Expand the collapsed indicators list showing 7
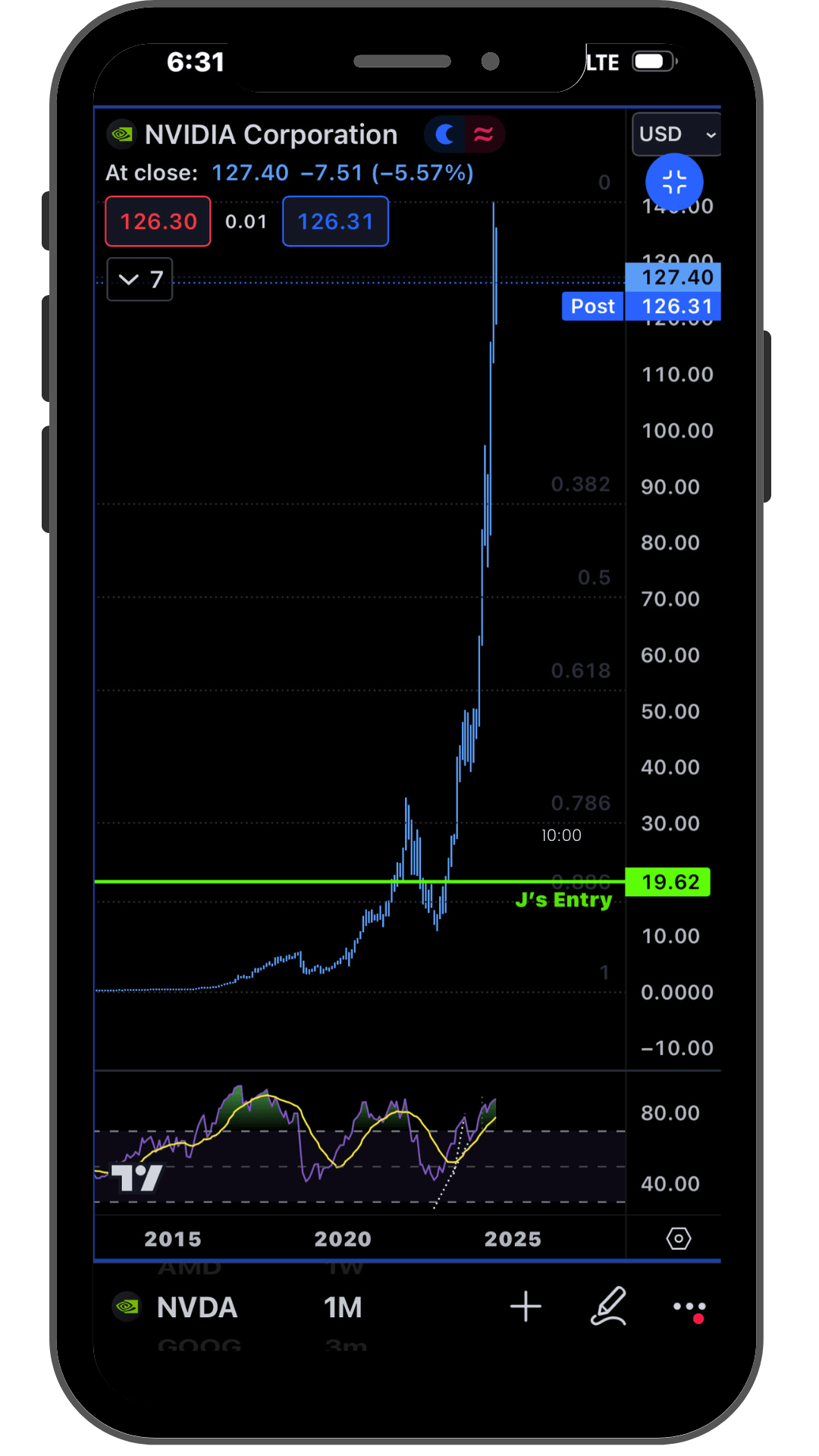 pos(140,279)
